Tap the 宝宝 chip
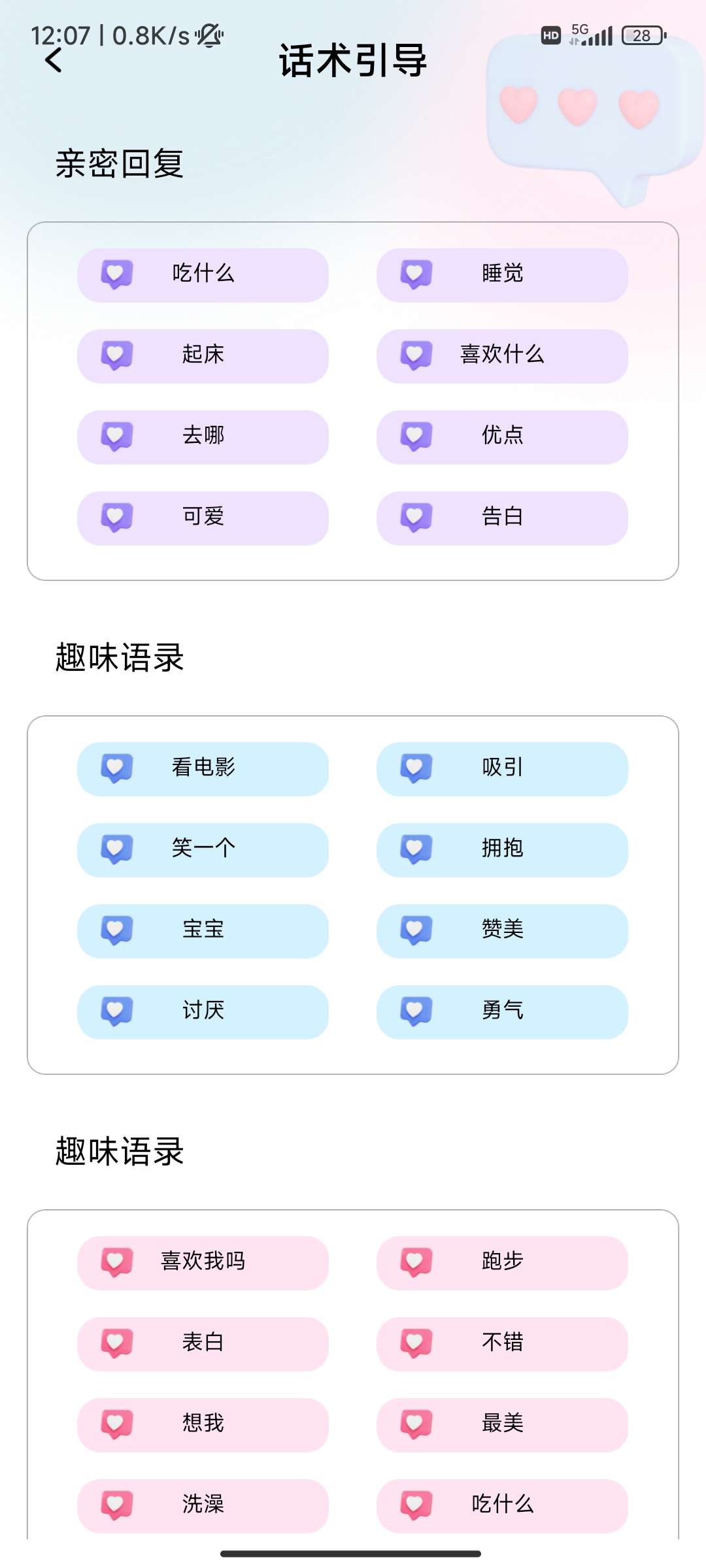 point(203,930)
